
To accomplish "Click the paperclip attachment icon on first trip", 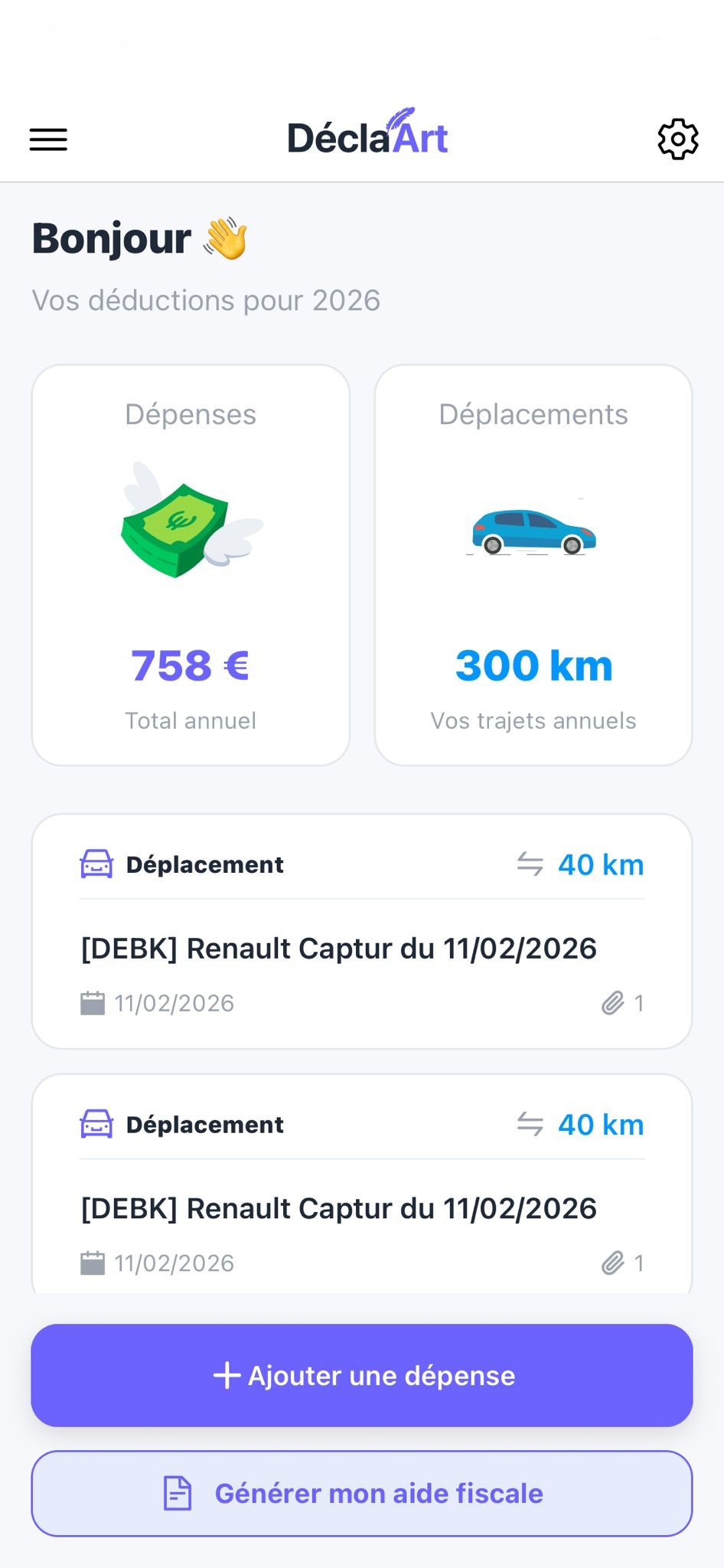I will 611,1002.
